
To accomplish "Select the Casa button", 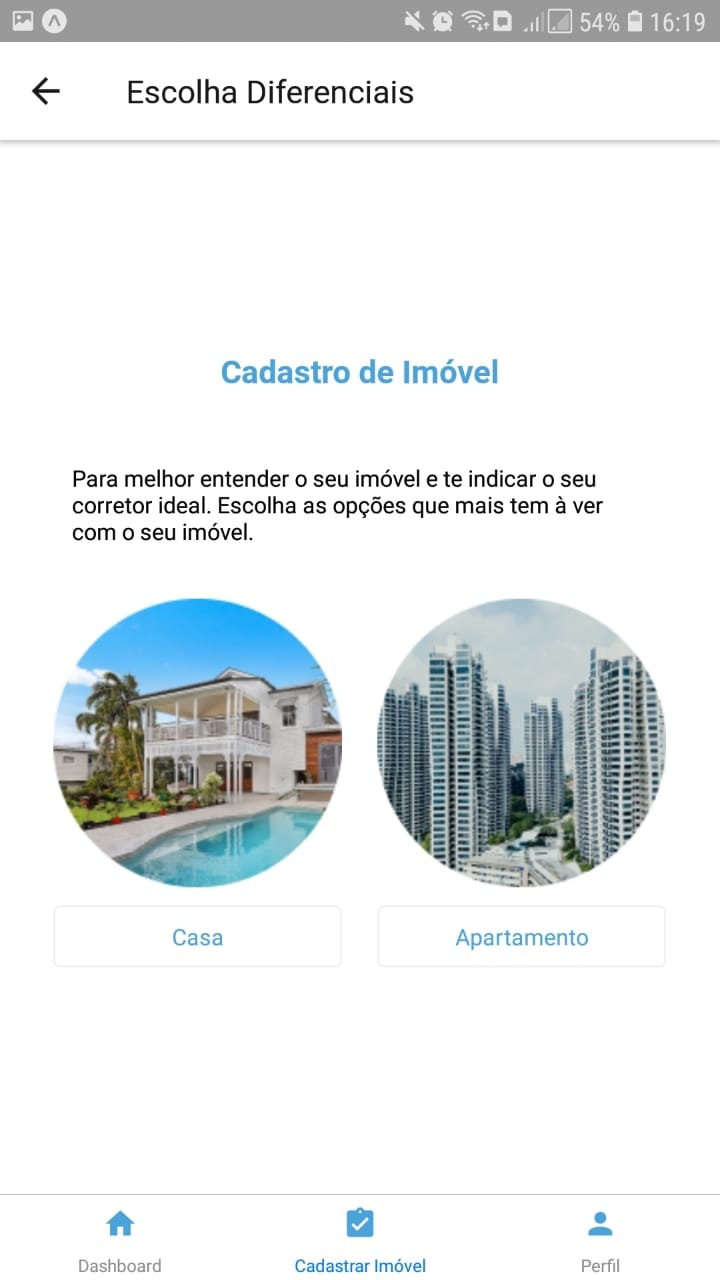I will pos(197,937).
